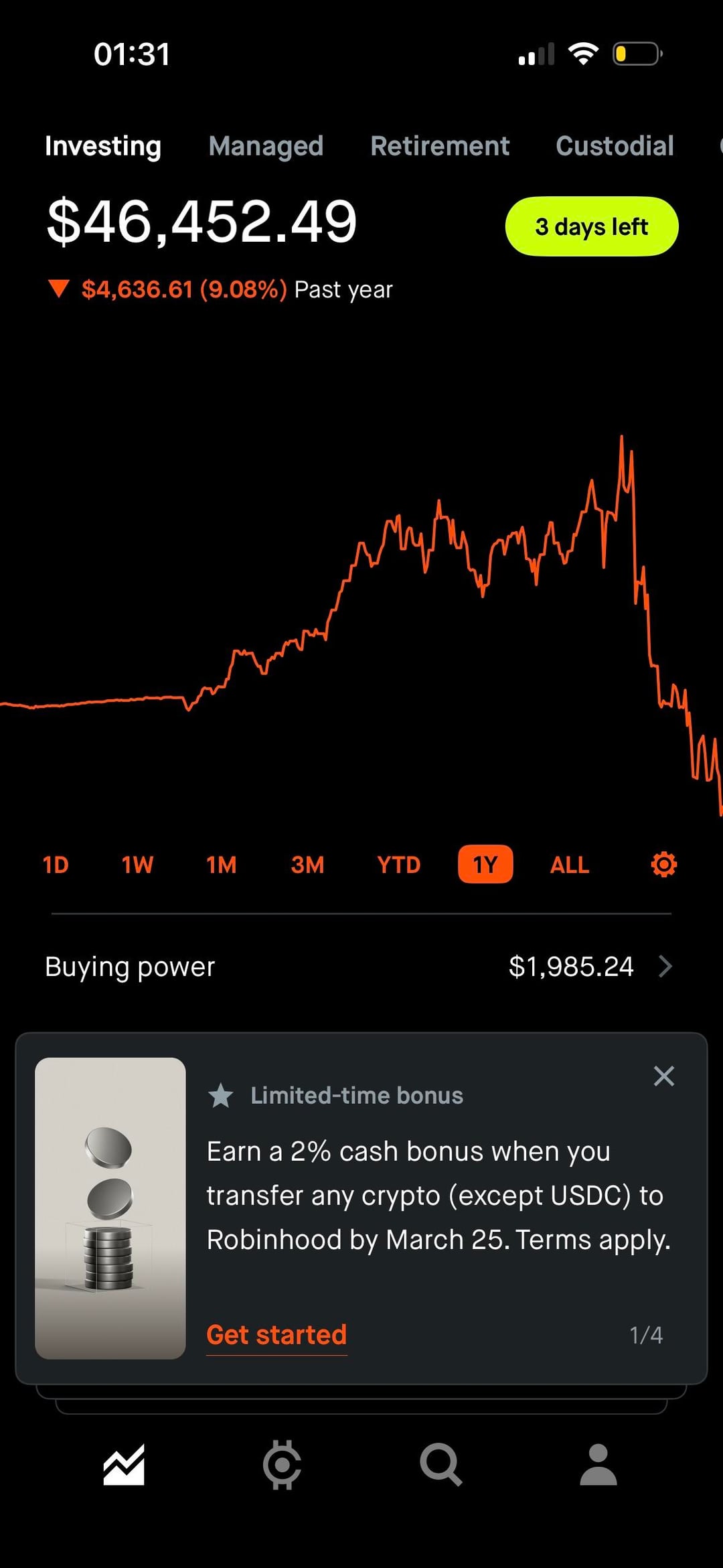The image size is (723, 1568).
Task: Select the Custodial tab
Action: click(x=615, y=146)
